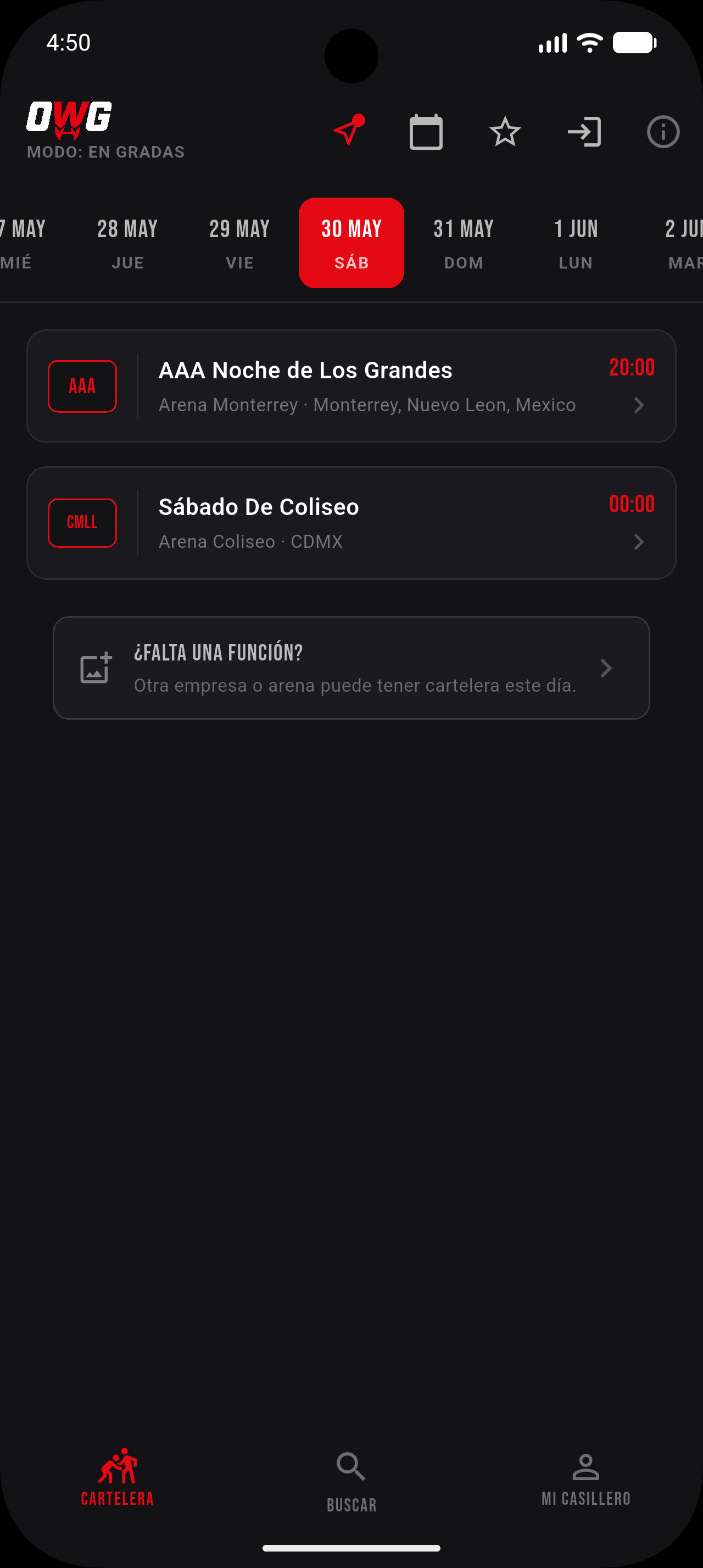
Task: Select the 1 JUN LUN date
Action: click(x=576, y=243)
